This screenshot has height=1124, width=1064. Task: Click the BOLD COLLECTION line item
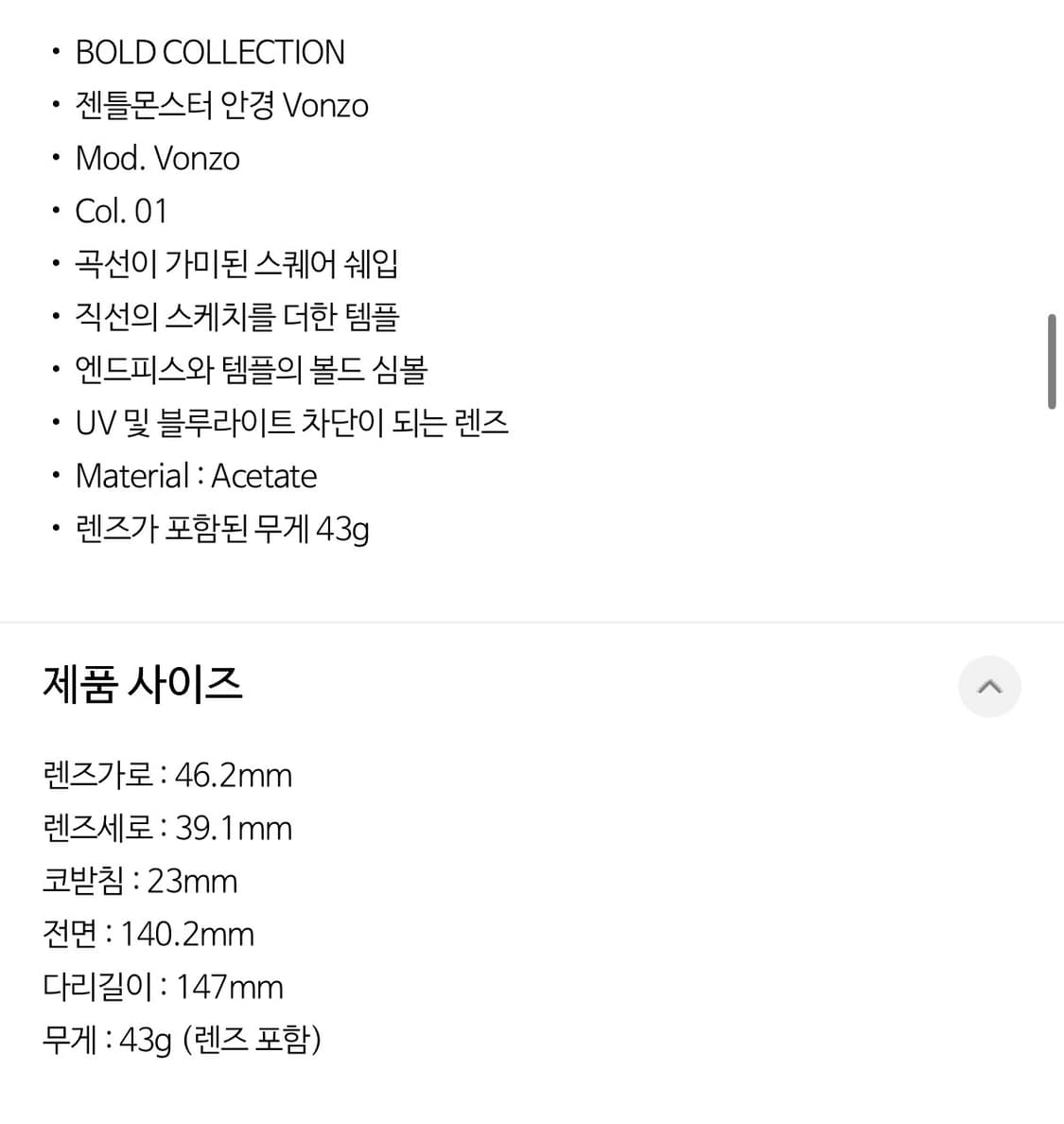point(210,53)
